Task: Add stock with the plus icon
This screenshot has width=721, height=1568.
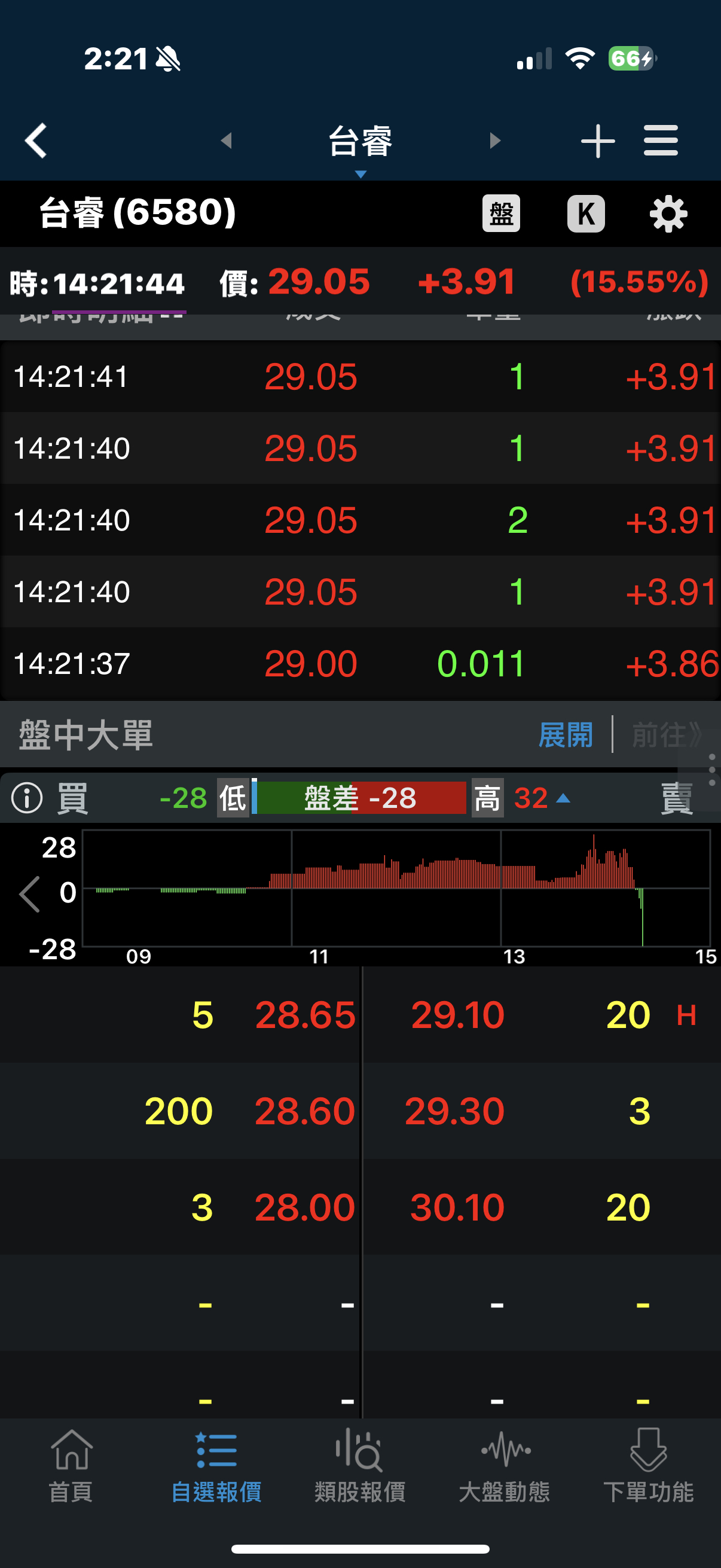Action: [x=597, y=141]
